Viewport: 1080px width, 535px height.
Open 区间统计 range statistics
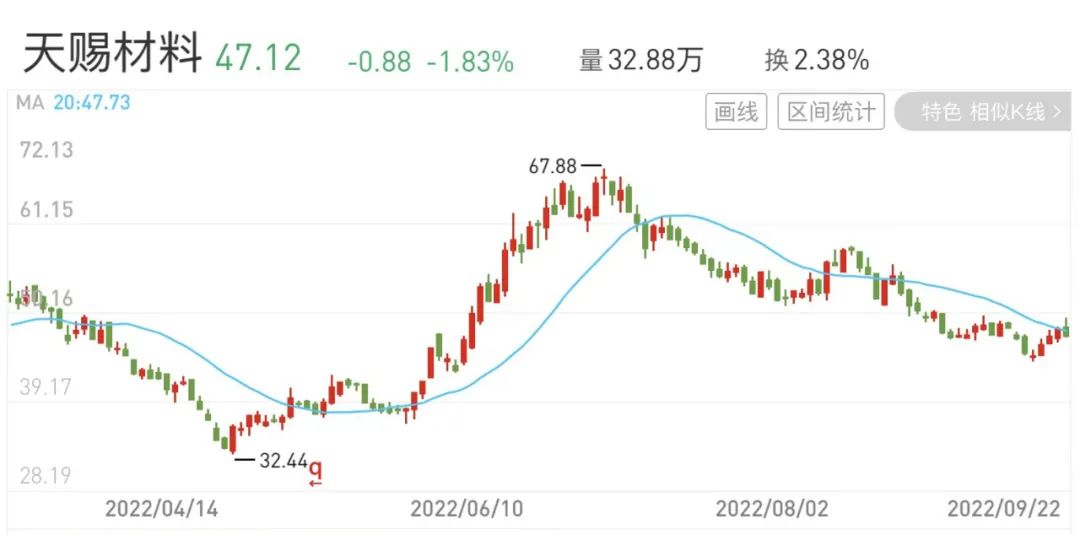click(x=830, y=112)
